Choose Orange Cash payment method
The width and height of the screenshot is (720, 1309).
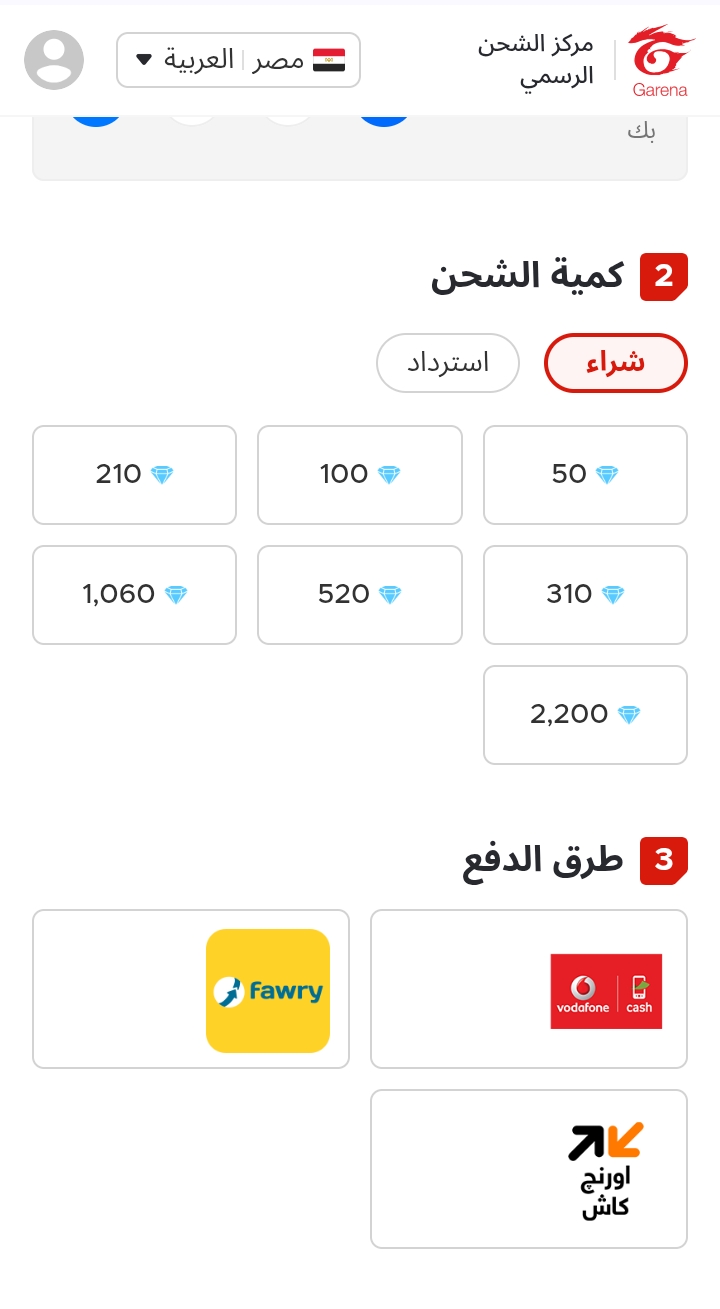tap(529, 1169)
